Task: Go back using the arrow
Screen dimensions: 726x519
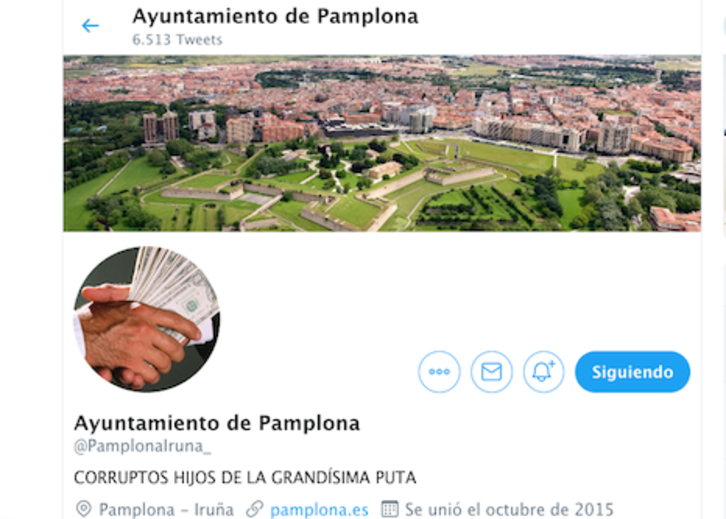Action: 91,26
